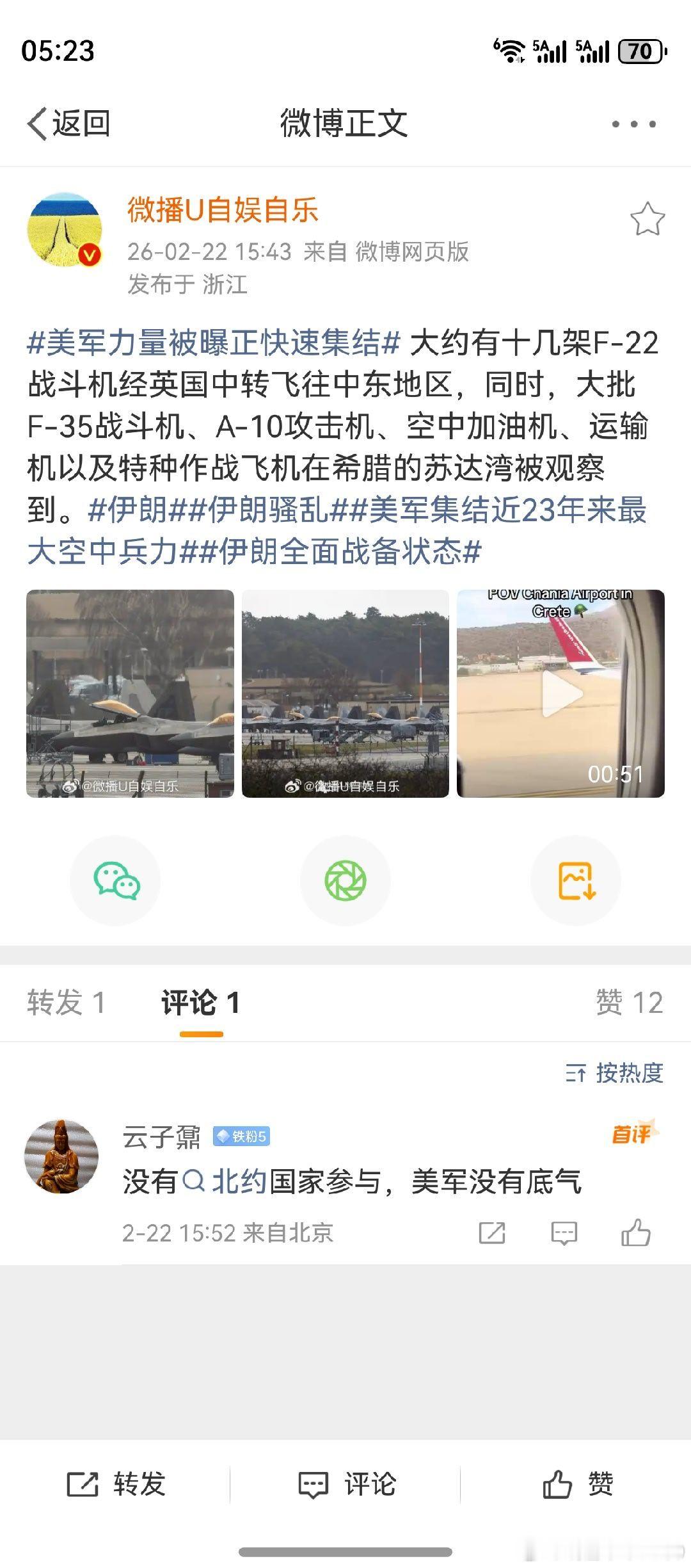Select the green Moments share icon
The width and height of the screenshot is (691, 1568).
(345, 880)
